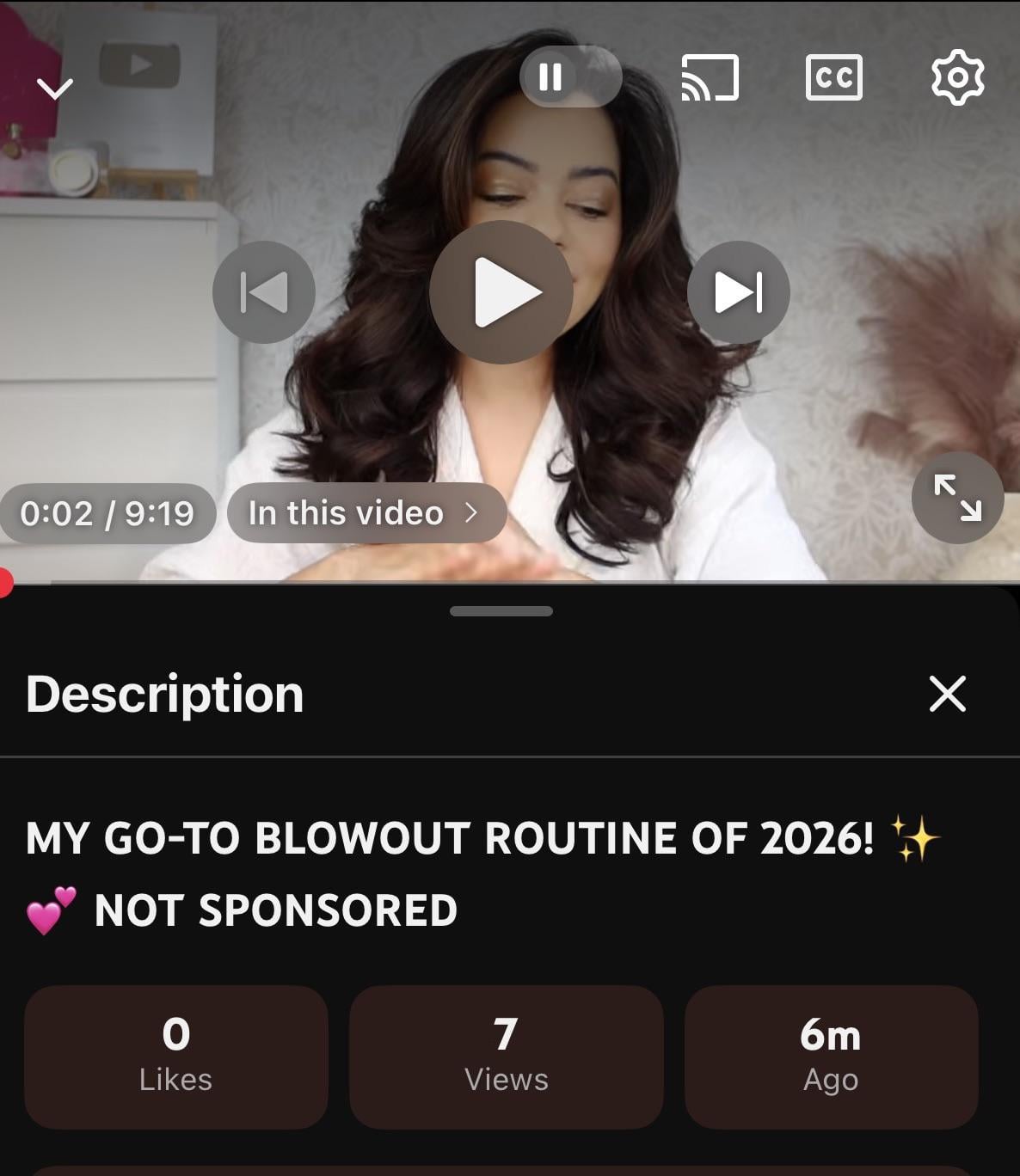Toggle the autoplay switch
Screen dimensions: 1020x1176
[x=570, y=77]
